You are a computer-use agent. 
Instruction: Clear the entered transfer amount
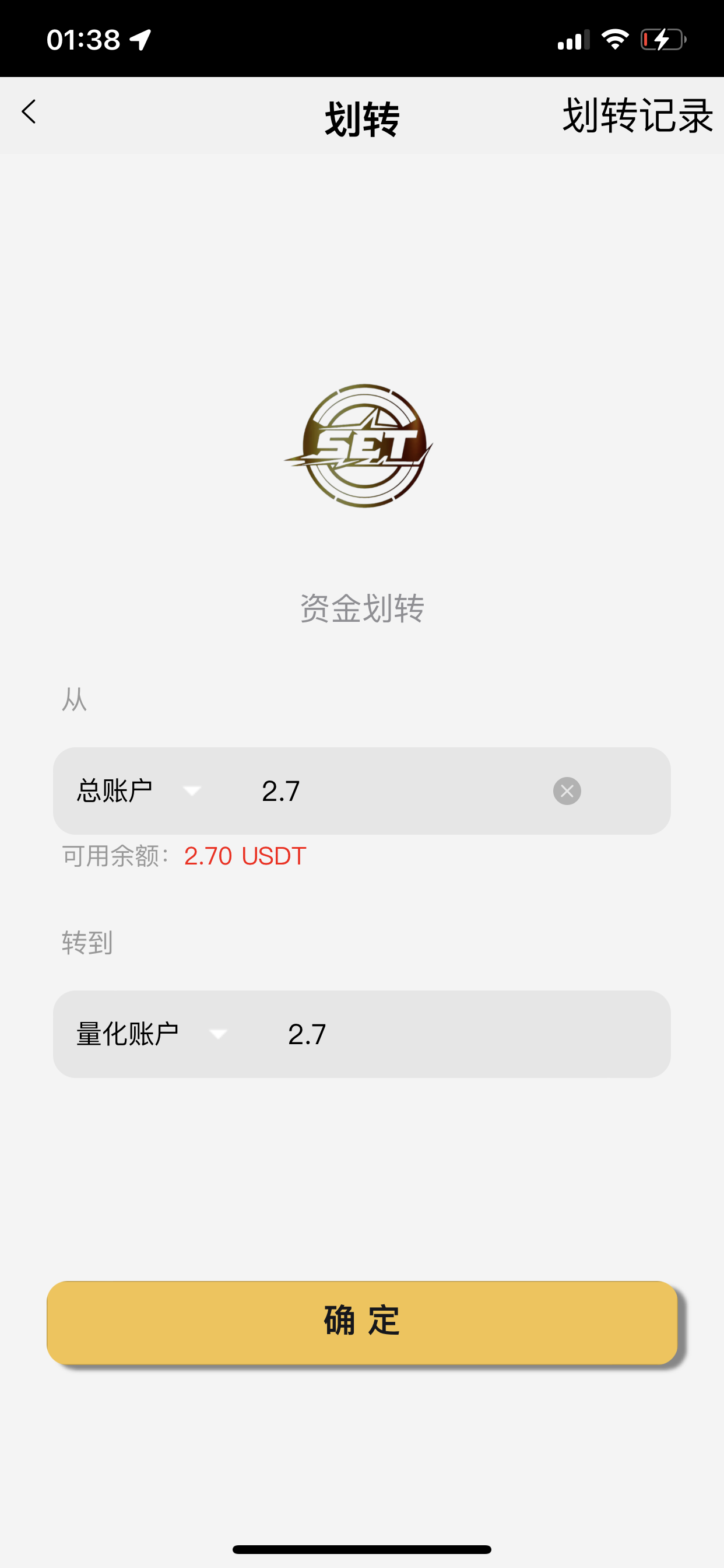coord(567,790)
